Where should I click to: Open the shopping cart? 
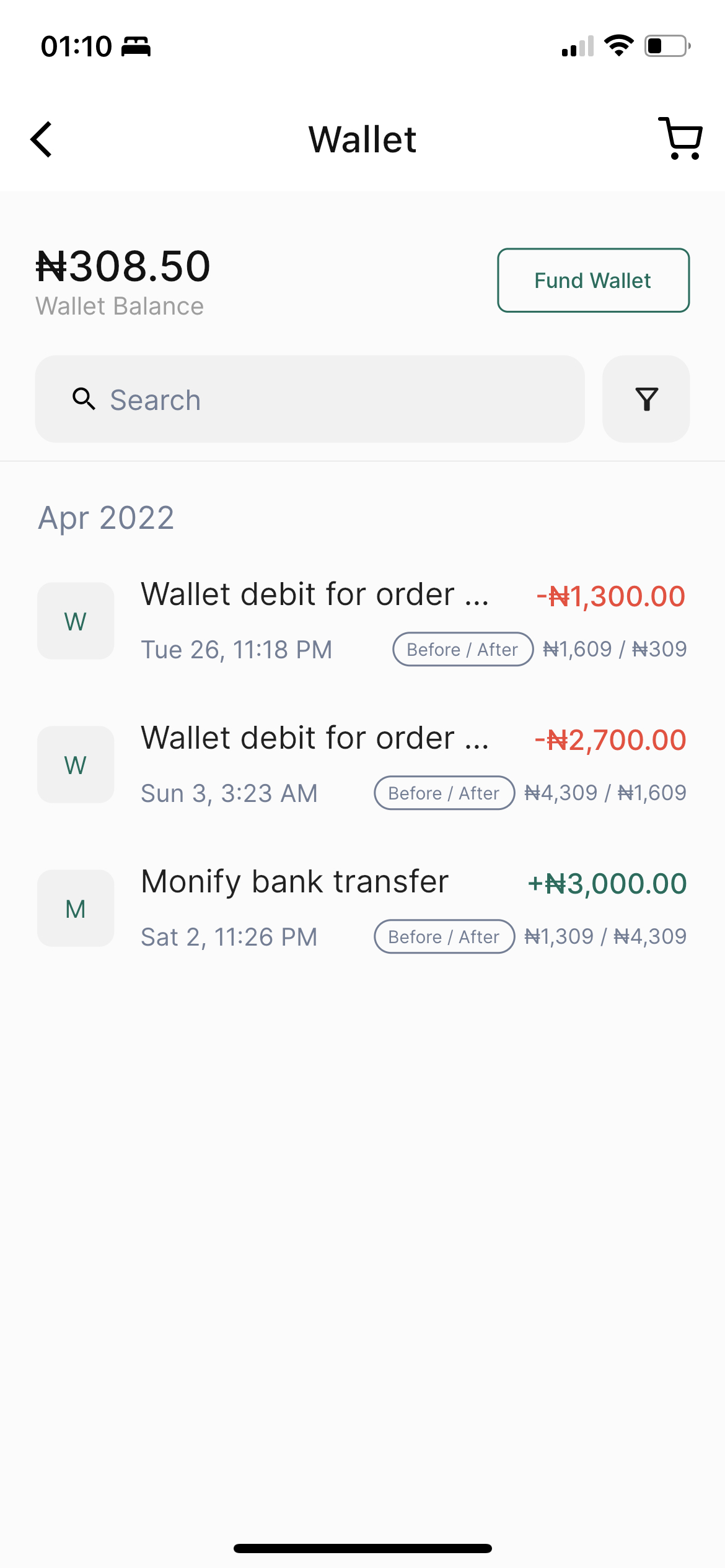(680, 139)
